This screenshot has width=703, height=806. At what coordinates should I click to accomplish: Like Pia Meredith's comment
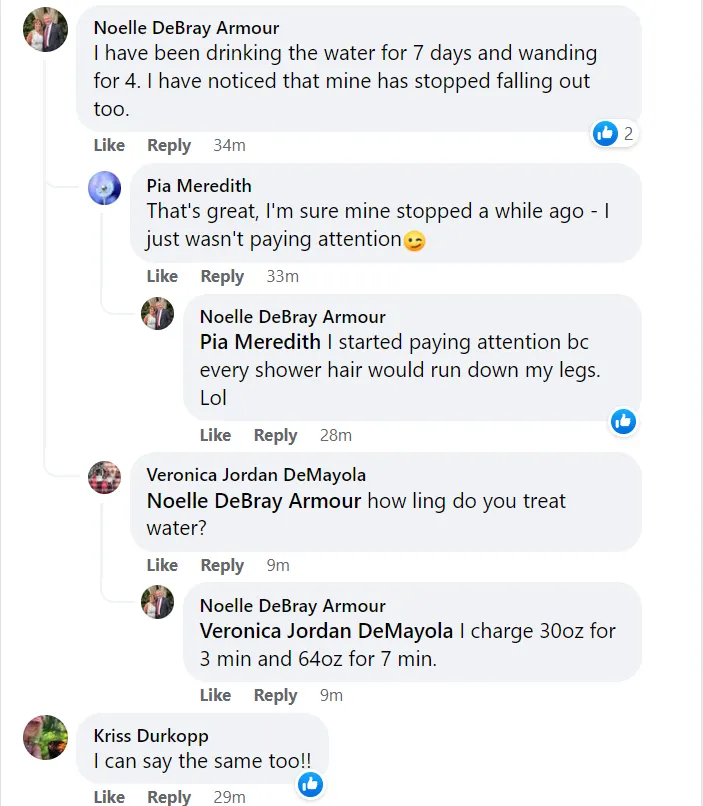click(162, 276)
